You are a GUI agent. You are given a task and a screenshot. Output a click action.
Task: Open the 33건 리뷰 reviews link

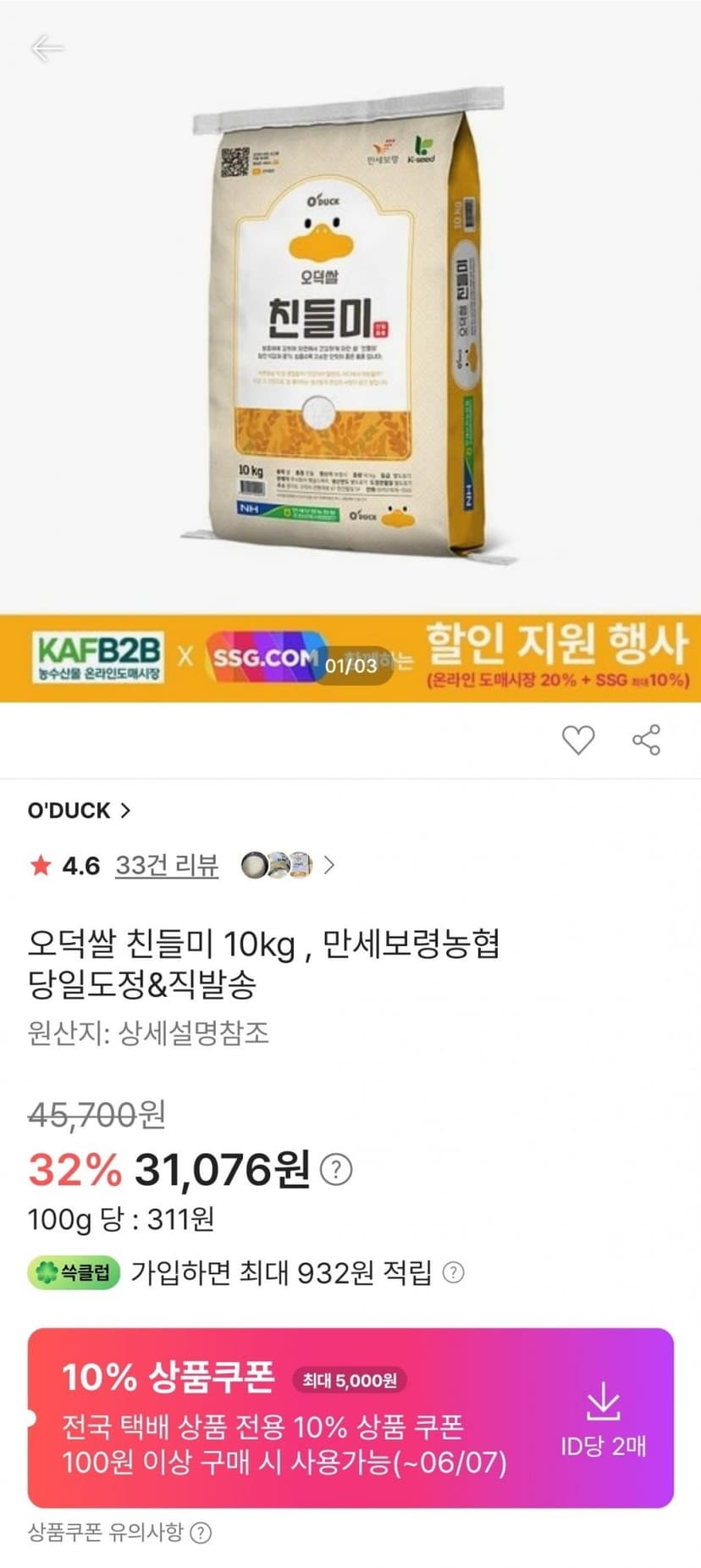pos(167,865)
